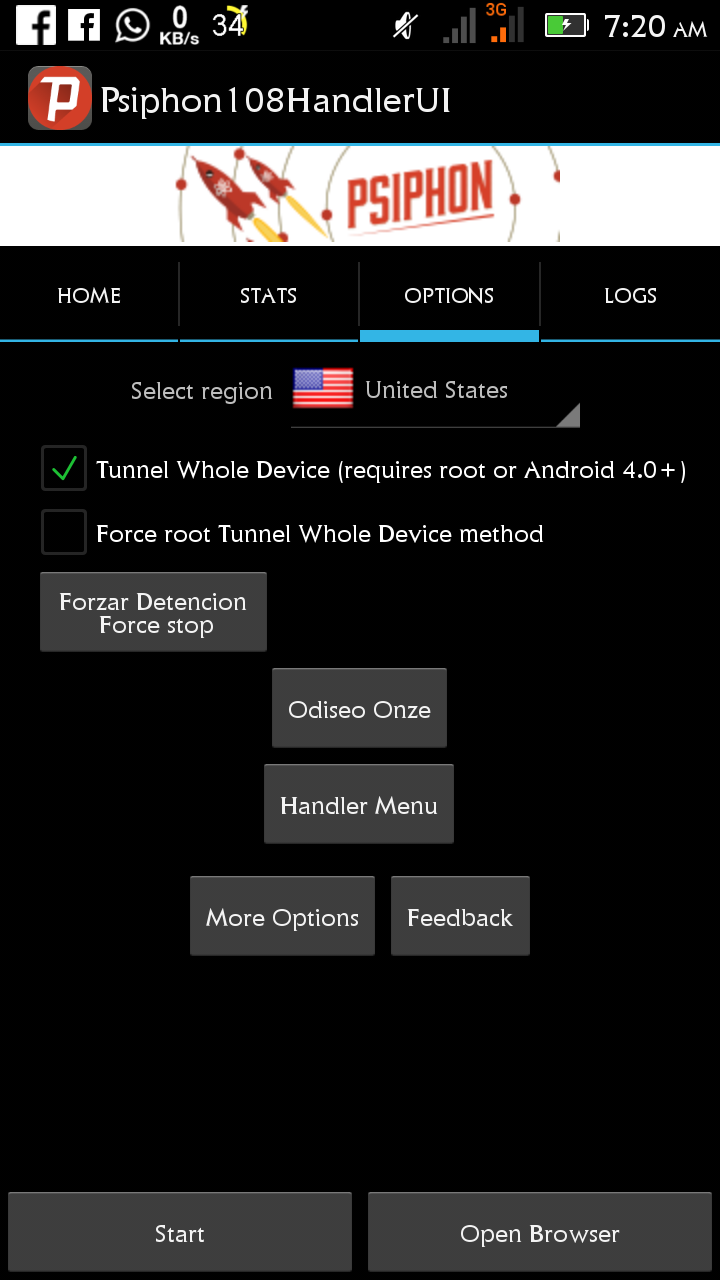Screen dimensions: 720x1280
Task: Tap Open Browser button
Action: coord(540,1233)
